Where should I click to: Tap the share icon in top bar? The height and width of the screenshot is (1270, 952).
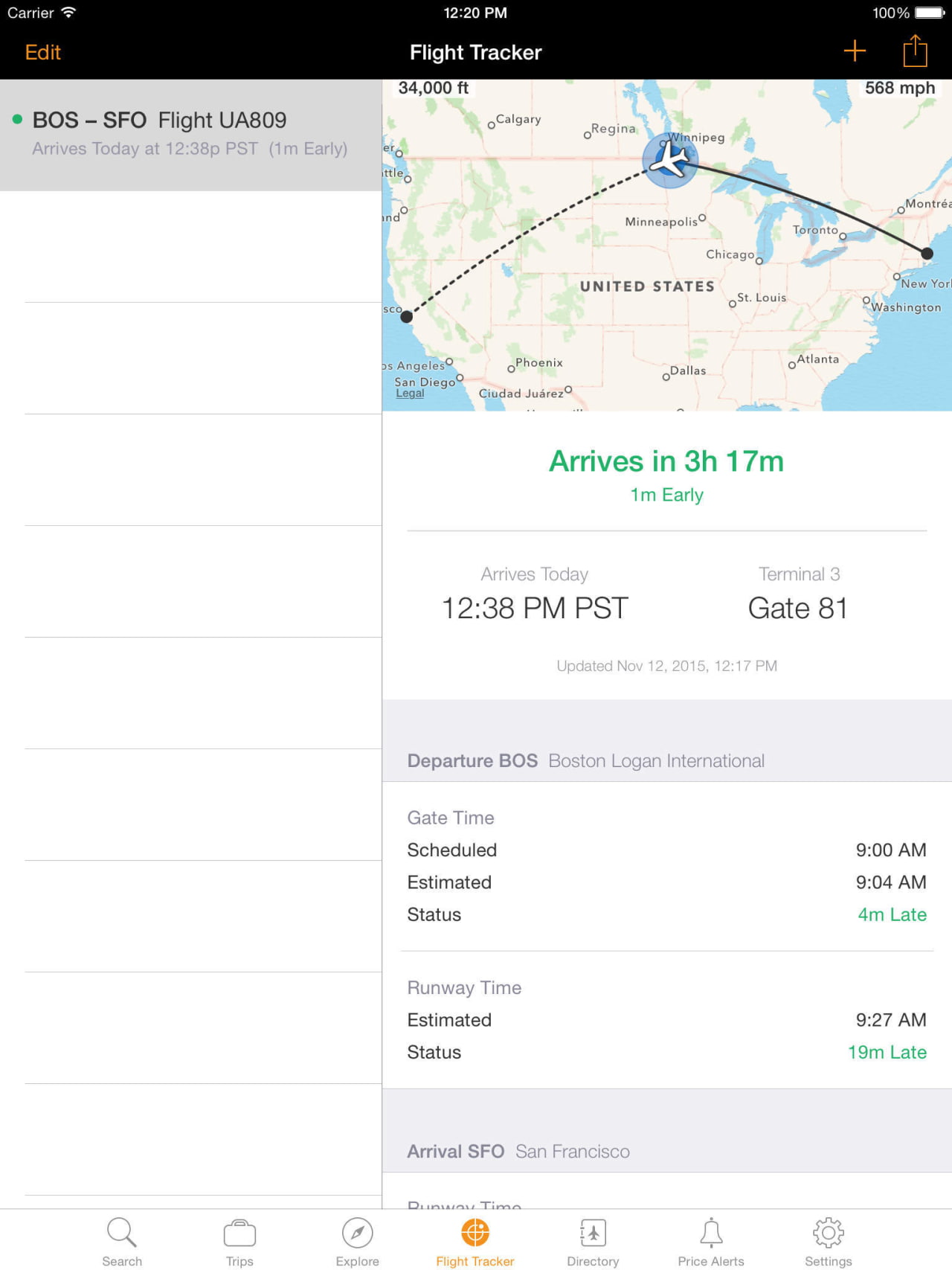coord(915,51)
